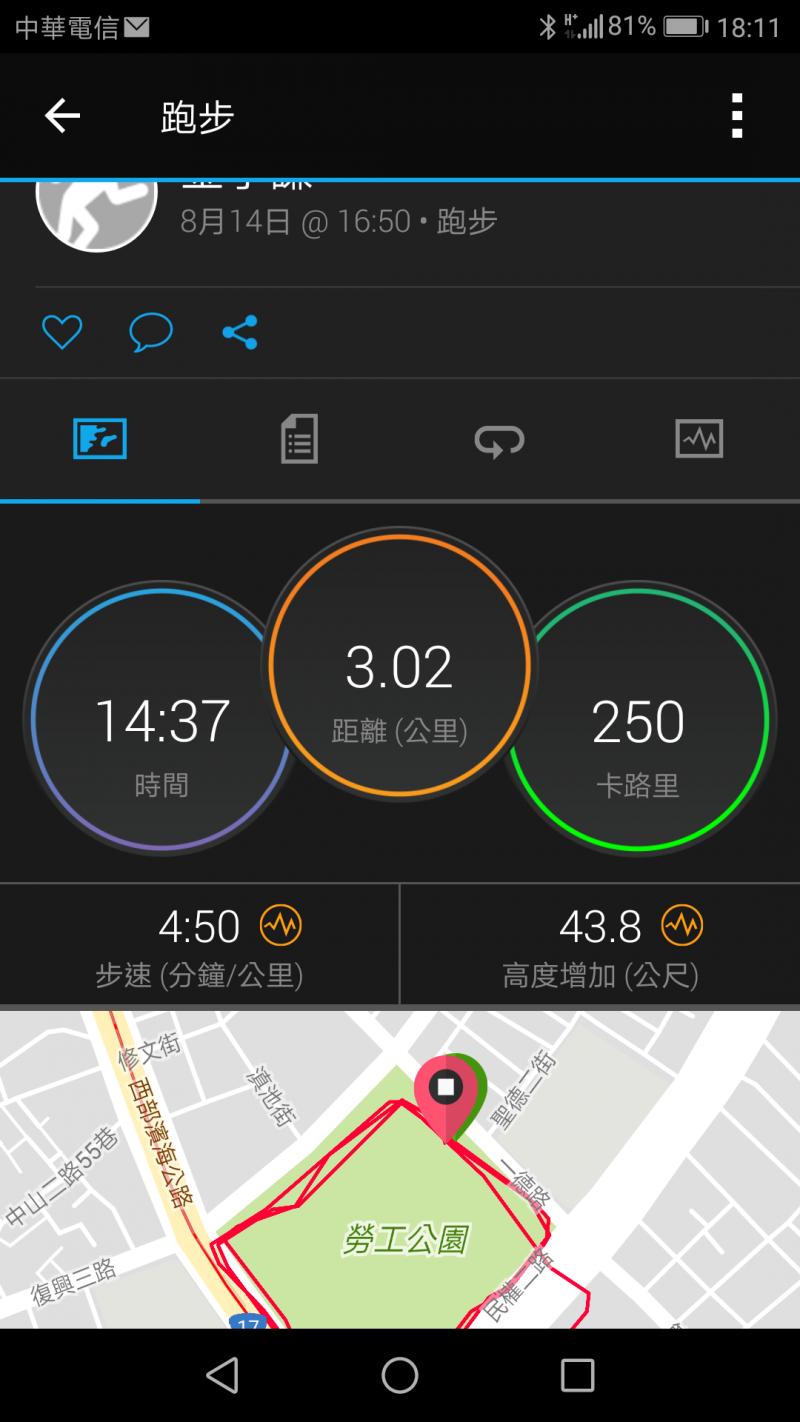The height and width of the screenshot is (1422, 800).
Task: Open the system recent apps view
Action: pos(577,1375)
